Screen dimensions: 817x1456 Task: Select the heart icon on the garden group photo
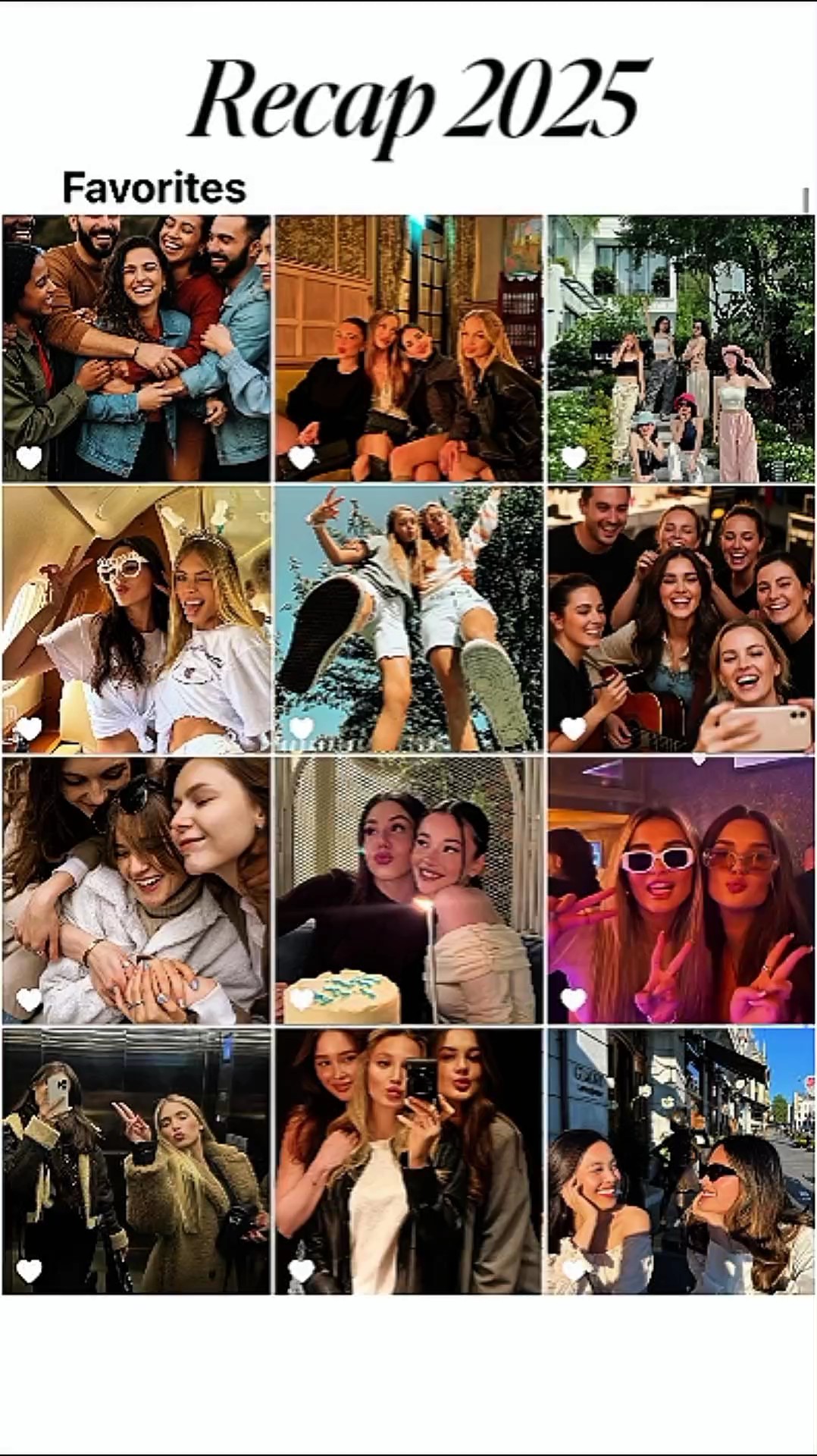click(572, 458)
